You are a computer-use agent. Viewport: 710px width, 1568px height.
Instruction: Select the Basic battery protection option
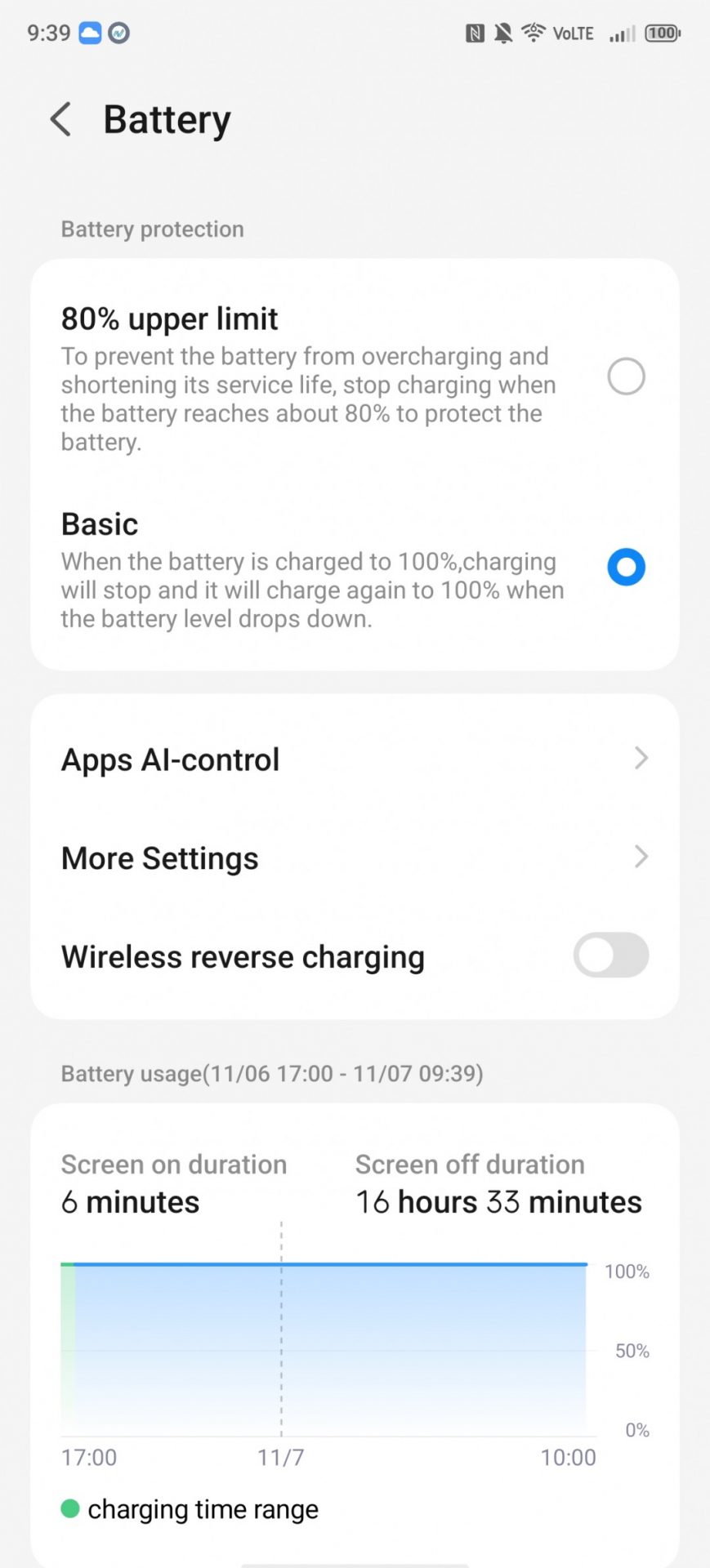(626, 567)
